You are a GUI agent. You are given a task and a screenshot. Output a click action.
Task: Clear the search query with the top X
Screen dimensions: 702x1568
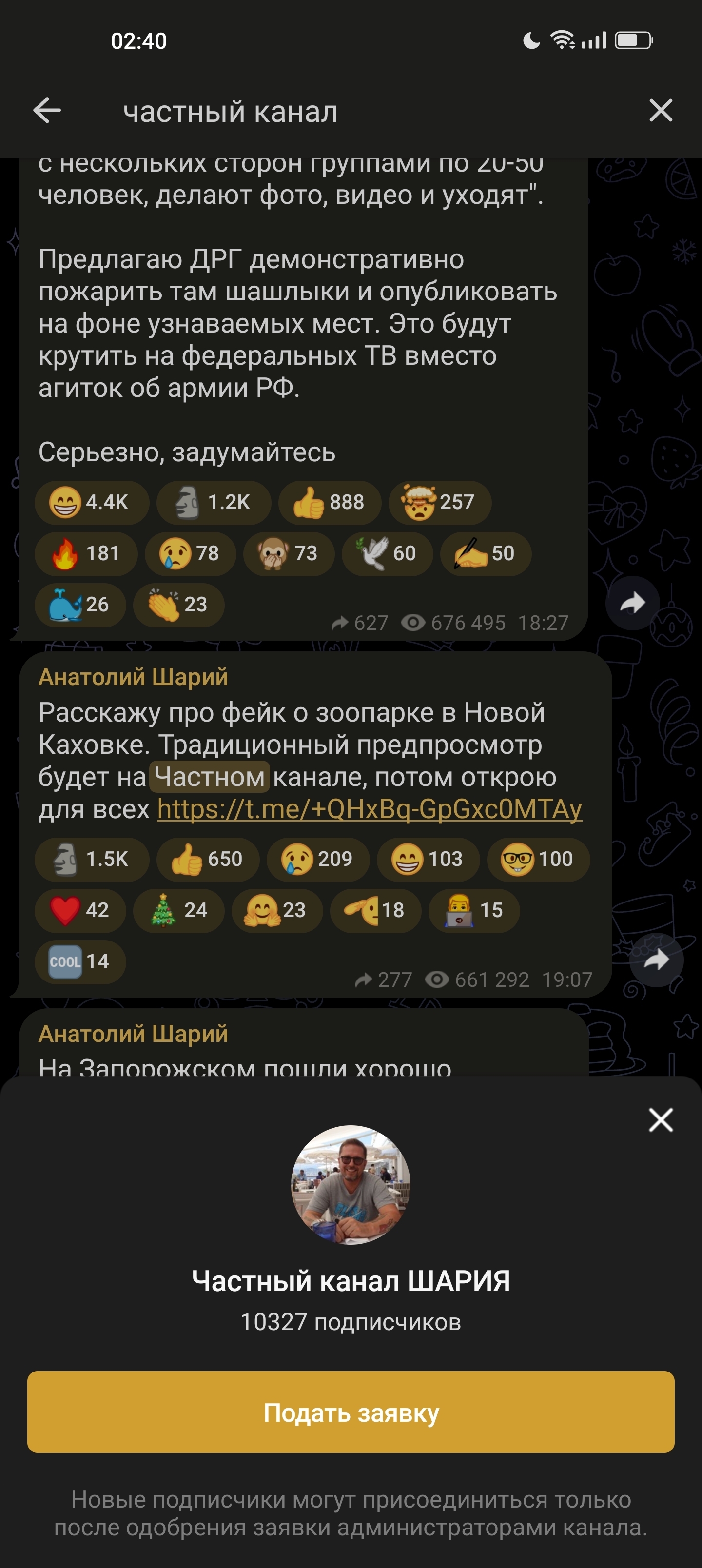coord(661,111)
